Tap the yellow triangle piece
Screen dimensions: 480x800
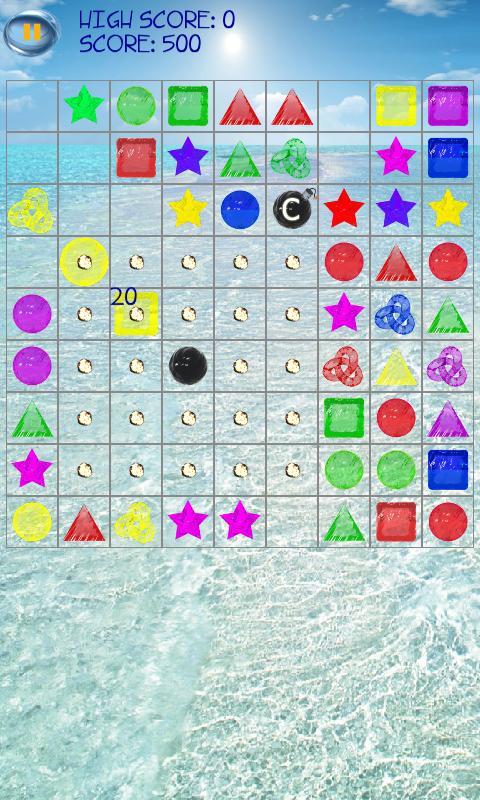click(396, 367)
